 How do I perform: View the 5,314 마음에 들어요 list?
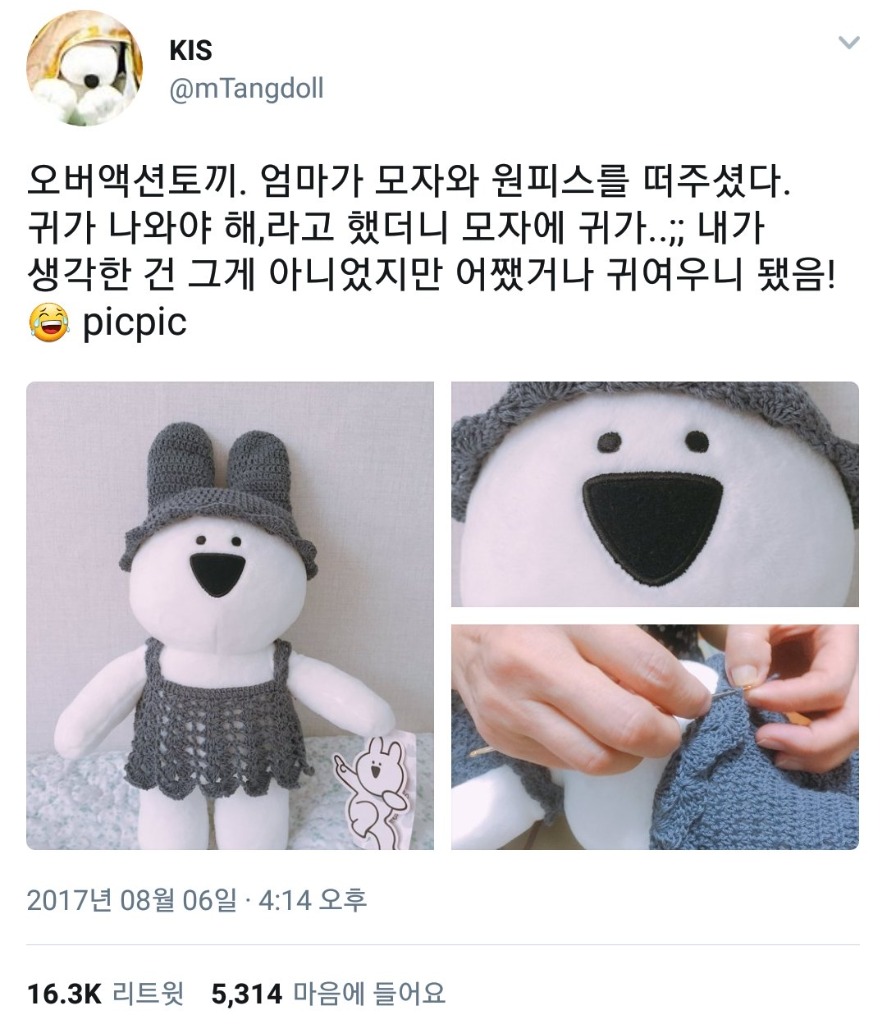(329, 994)
